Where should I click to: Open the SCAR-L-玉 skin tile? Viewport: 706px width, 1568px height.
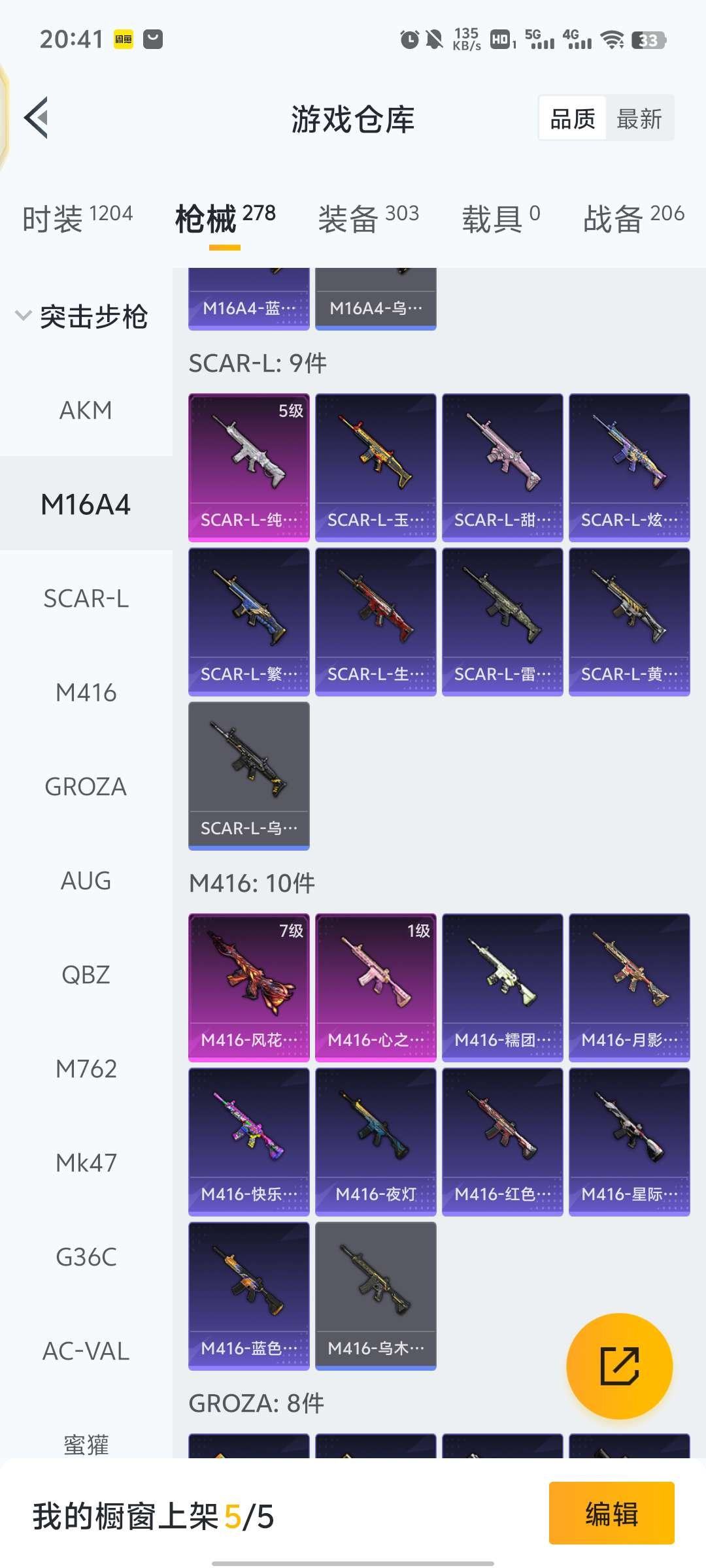point(375,467)
